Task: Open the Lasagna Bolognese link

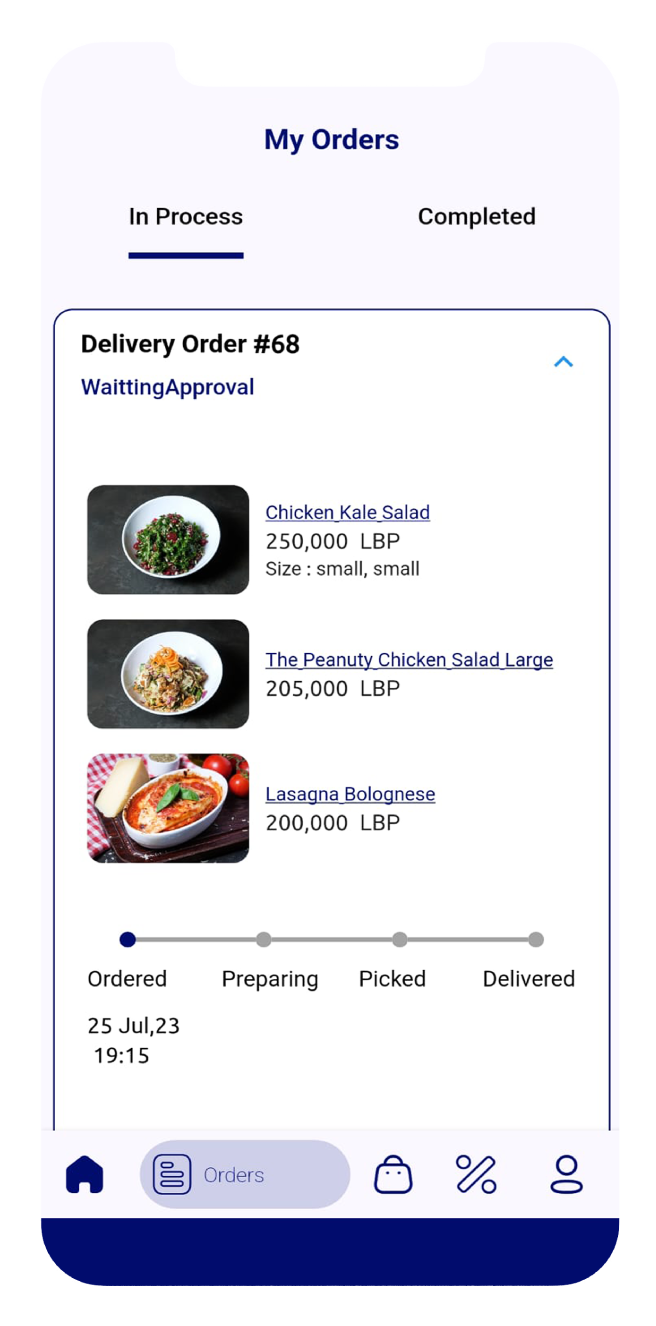Action: point(350,794)
